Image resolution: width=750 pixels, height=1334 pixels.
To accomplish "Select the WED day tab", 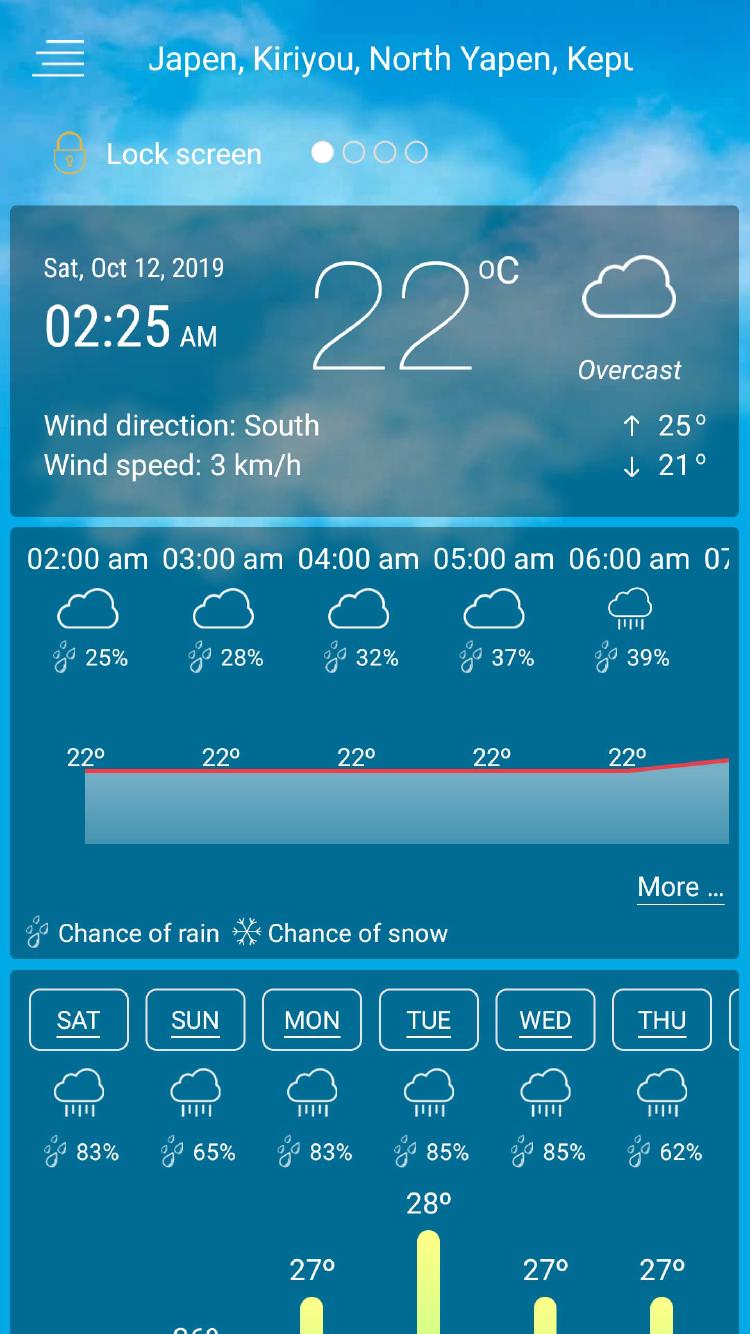I will 545,1019.
